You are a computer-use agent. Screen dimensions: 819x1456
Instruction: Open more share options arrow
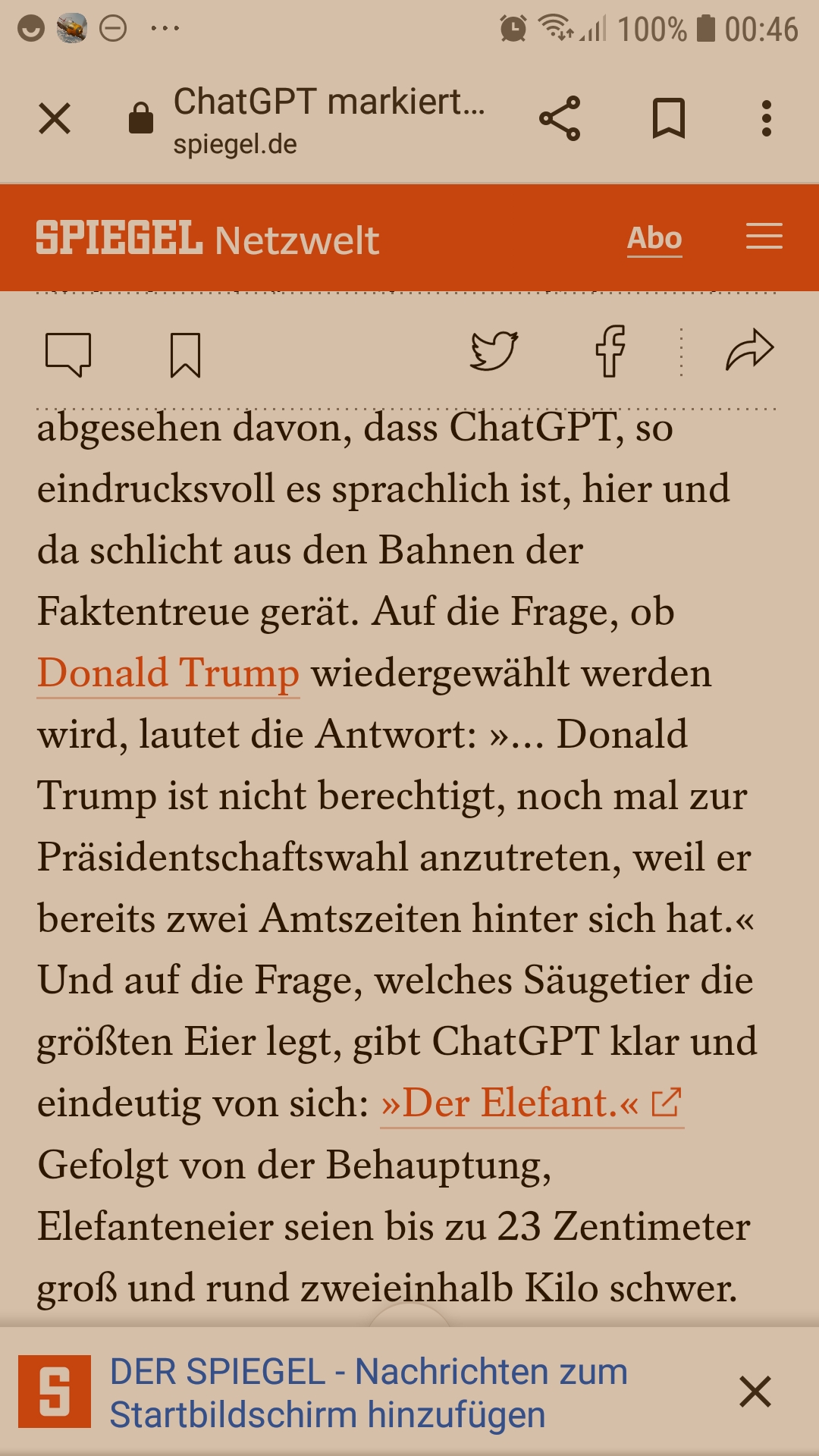coord(750,350)
